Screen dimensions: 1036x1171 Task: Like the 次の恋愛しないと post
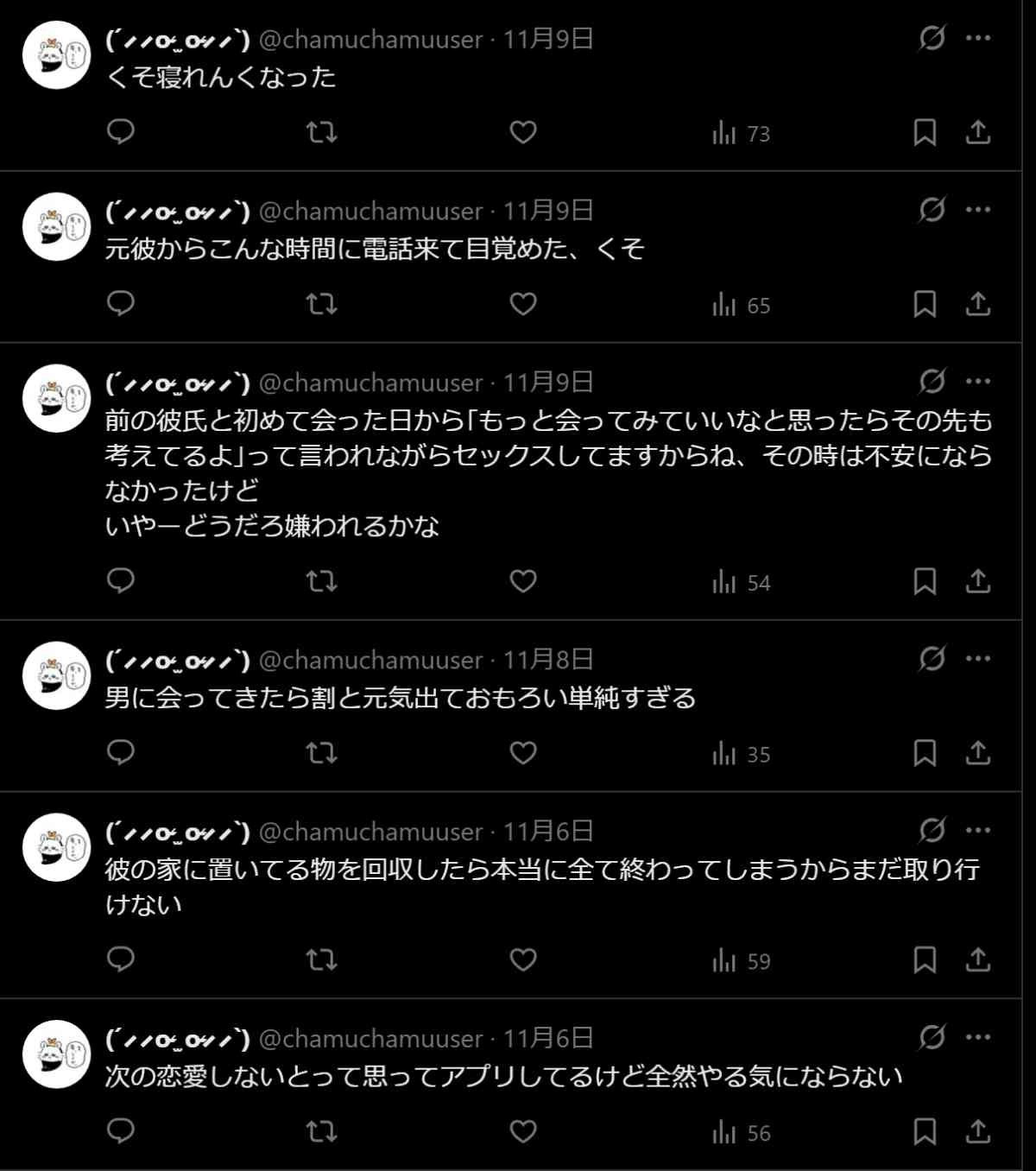[x=523, y=1131]
